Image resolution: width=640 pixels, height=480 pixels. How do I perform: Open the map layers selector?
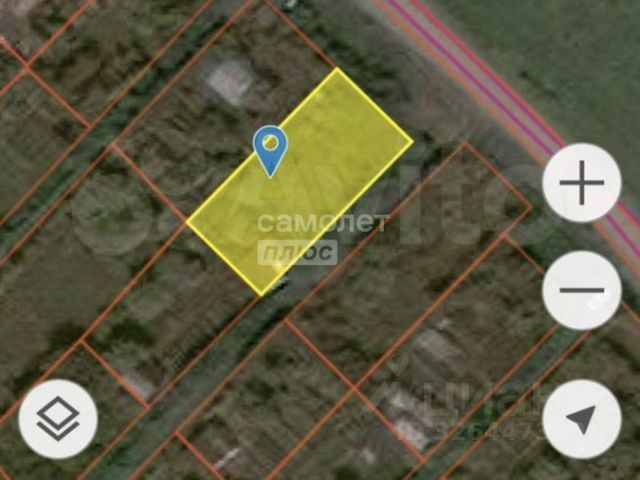pyautogui.click(x=58, y=418)
